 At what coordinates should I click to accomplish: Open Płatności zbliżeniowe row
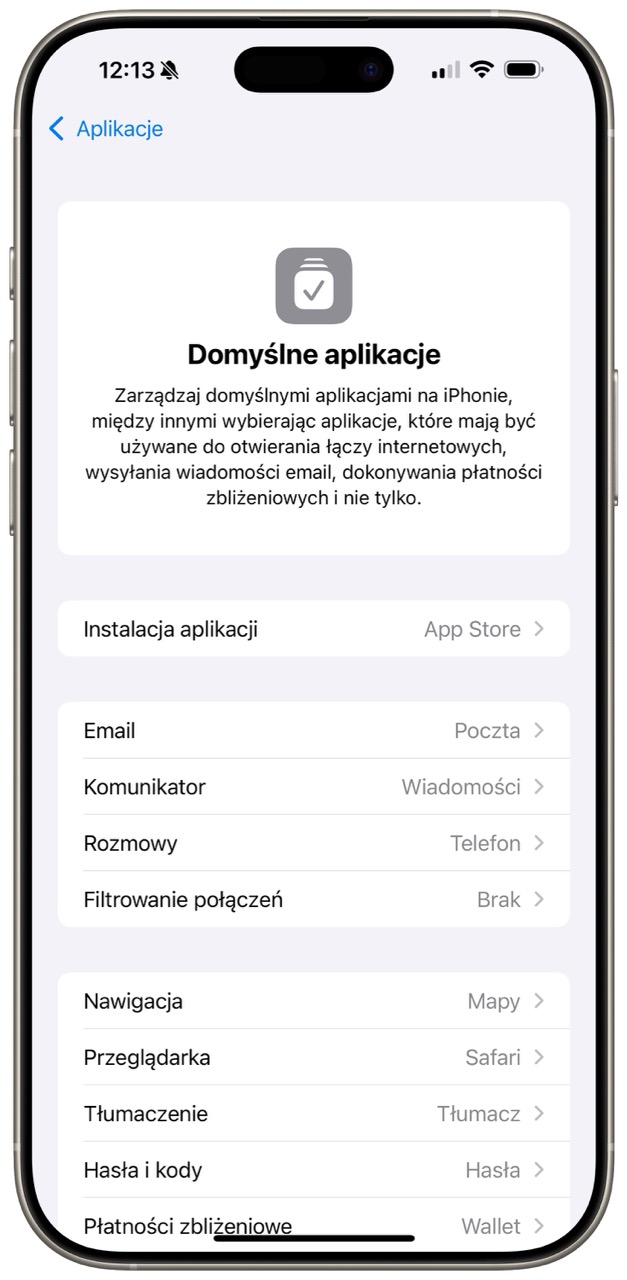pos(314,1224)
